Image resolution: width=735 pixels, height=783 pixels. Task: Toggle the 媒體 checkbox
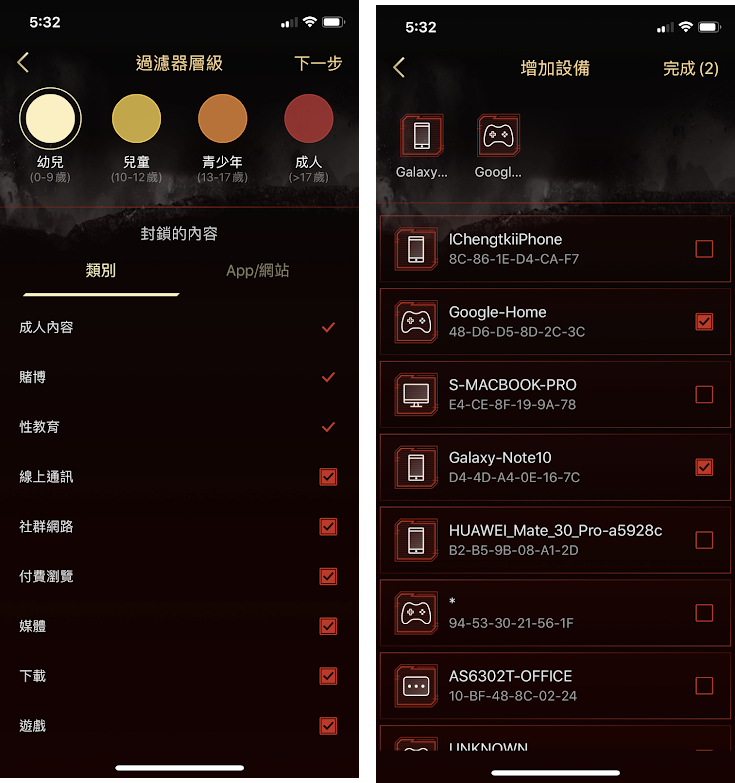328,627
